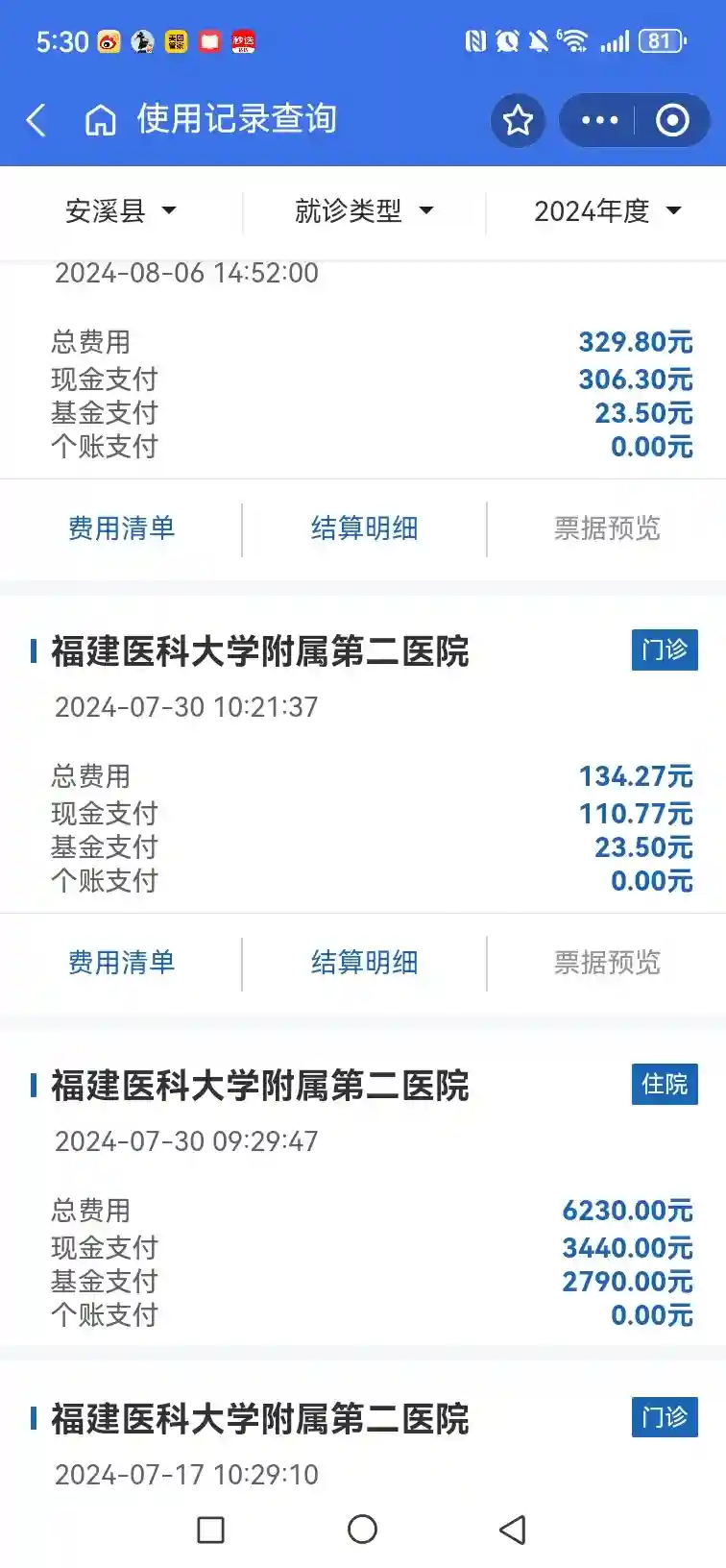
Task: Open 票据预览 for 329.80元 record
Action: (x=607, y=528)
